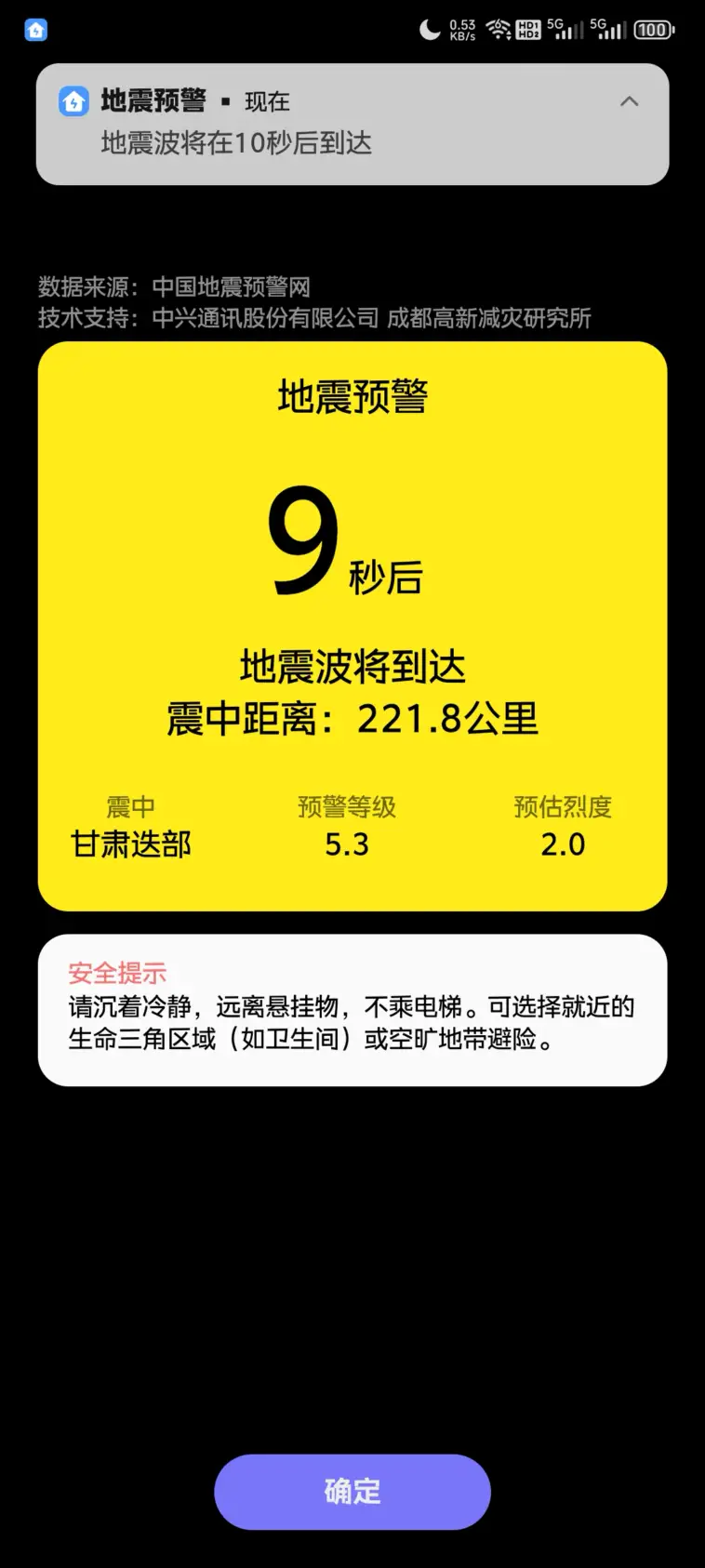Tap the HD1/HD2 volte indicator icon

point(526,30)
